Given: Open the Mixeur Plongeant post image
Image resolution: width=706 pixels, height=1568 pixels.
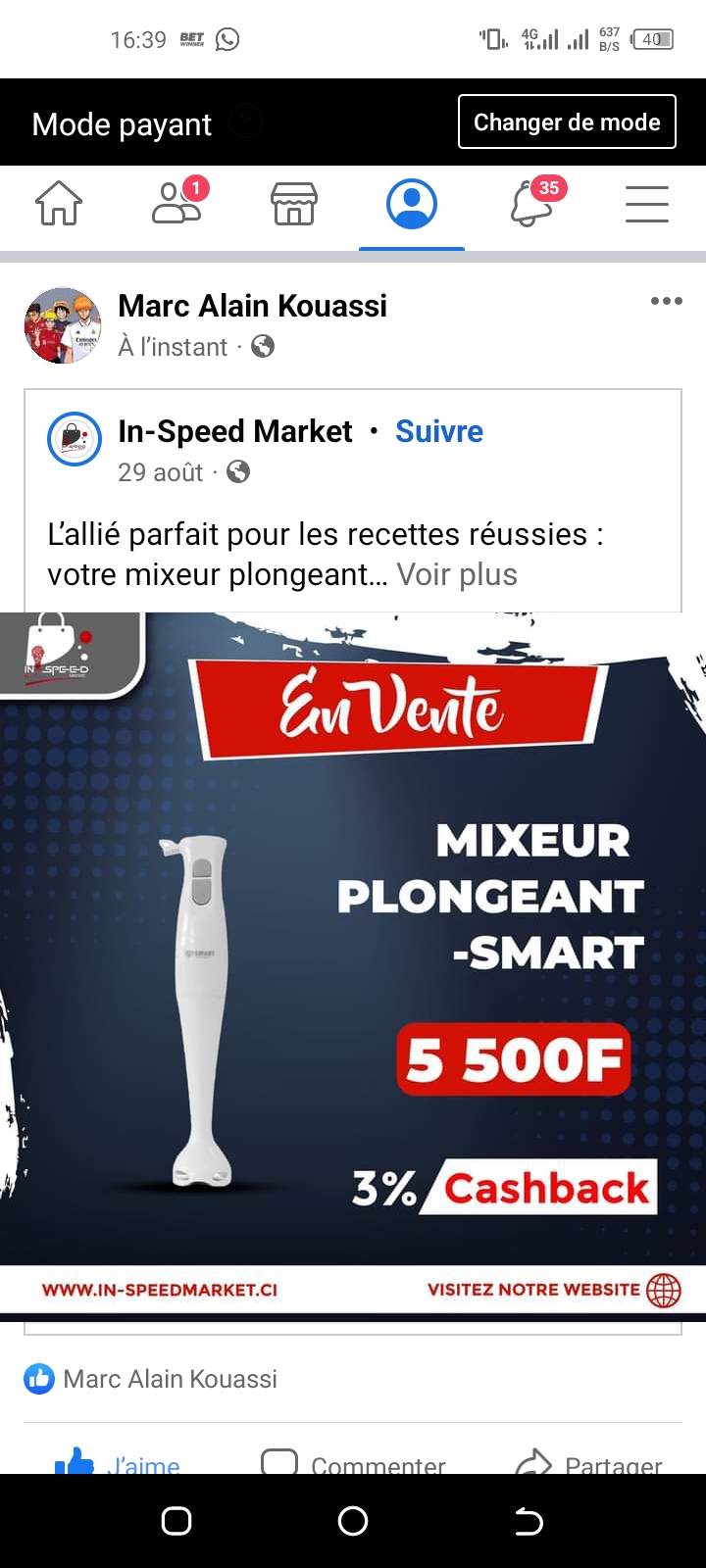Looking at the screenshot, I should 353,960.
